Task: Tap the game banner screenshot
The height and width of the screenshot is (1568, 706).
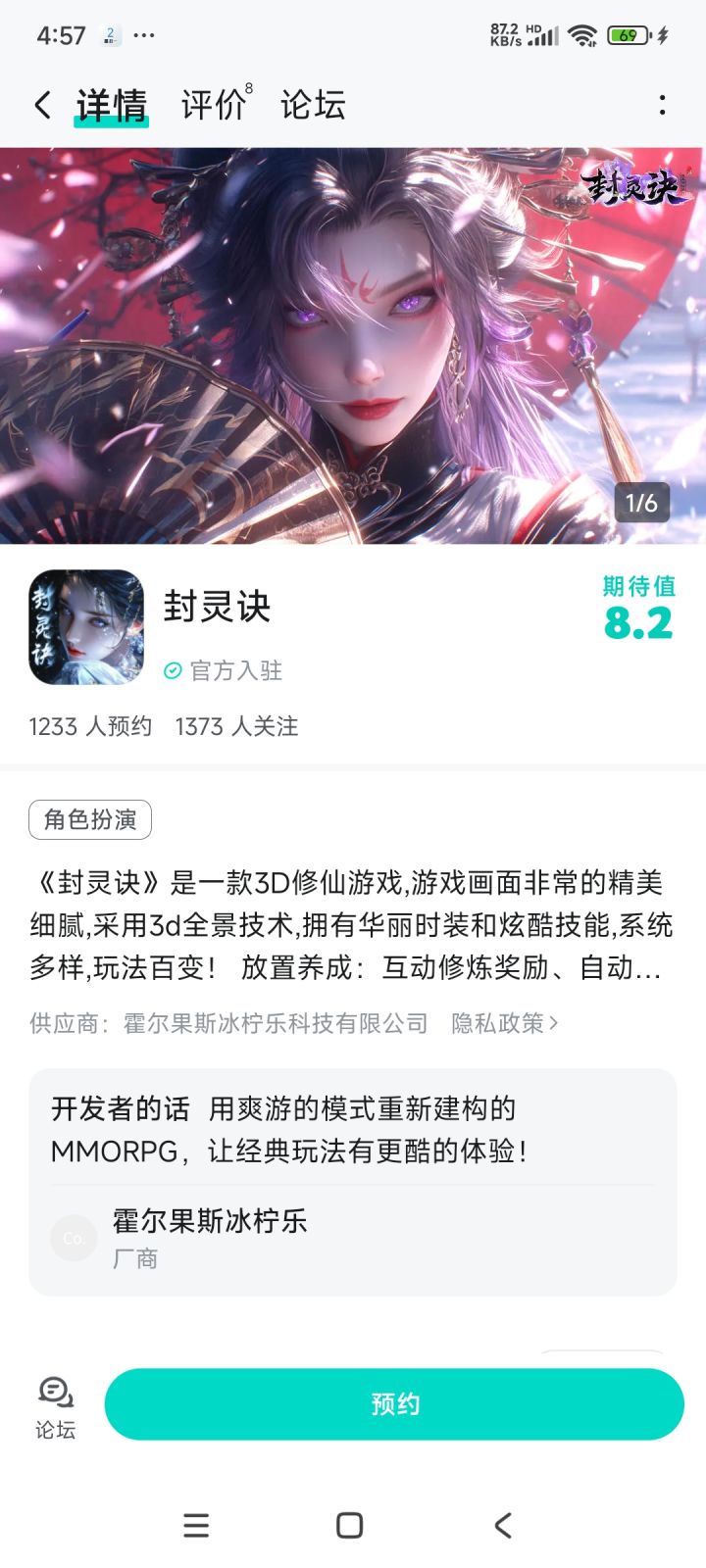Action: tap(353, 343)
